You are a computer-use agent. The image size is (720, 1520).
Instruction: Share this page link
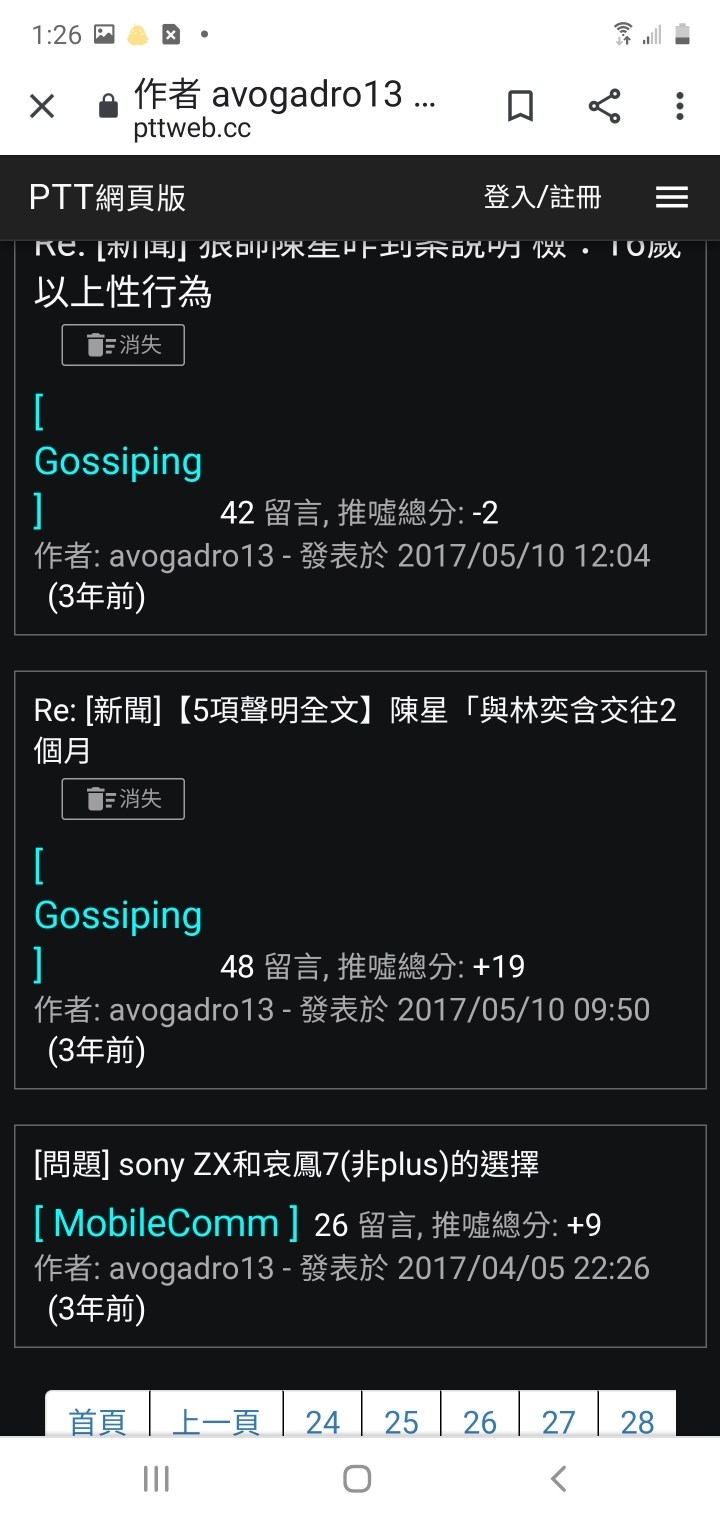(x=604, y=106)
